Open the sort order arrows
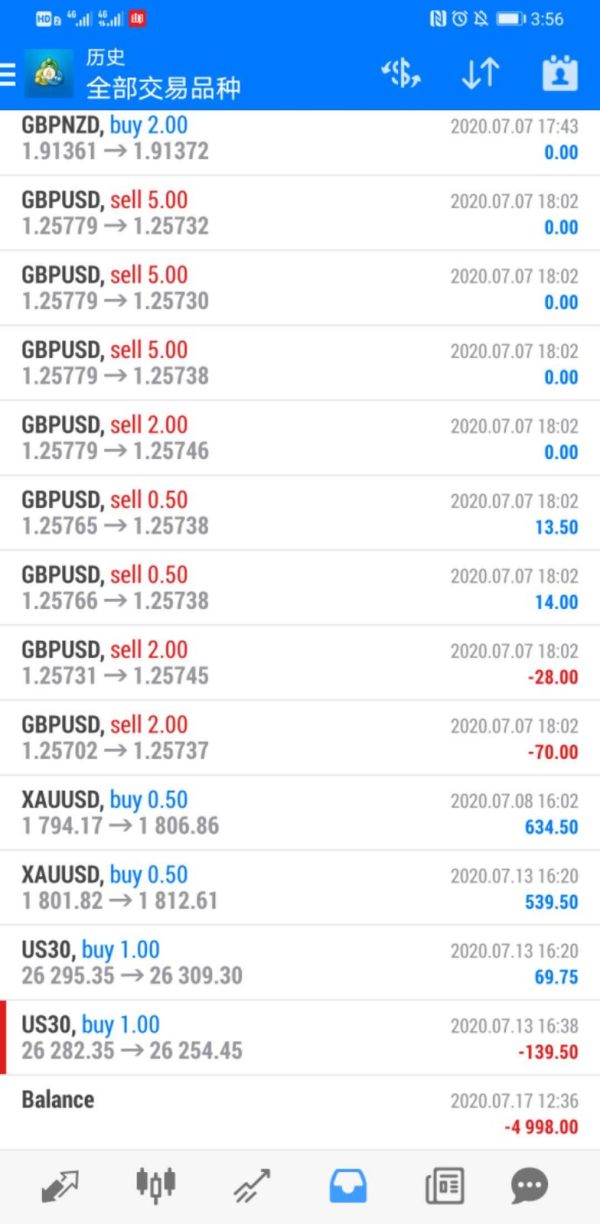Viewport: 600px width, 1224px height. (480, 75)
